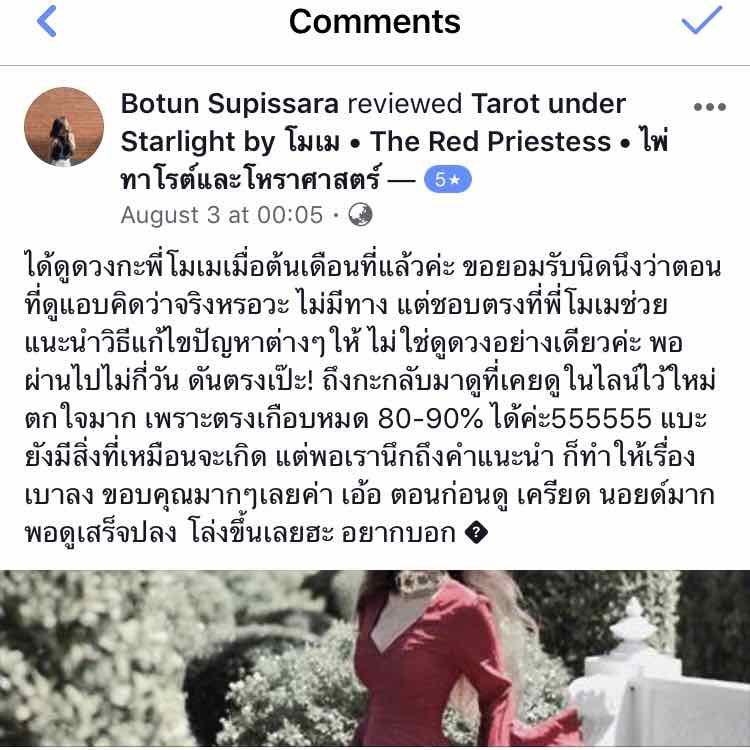This screenshot has height=750, width=750.
Task: Tap the blue checkmark icon
Action: 701,22
